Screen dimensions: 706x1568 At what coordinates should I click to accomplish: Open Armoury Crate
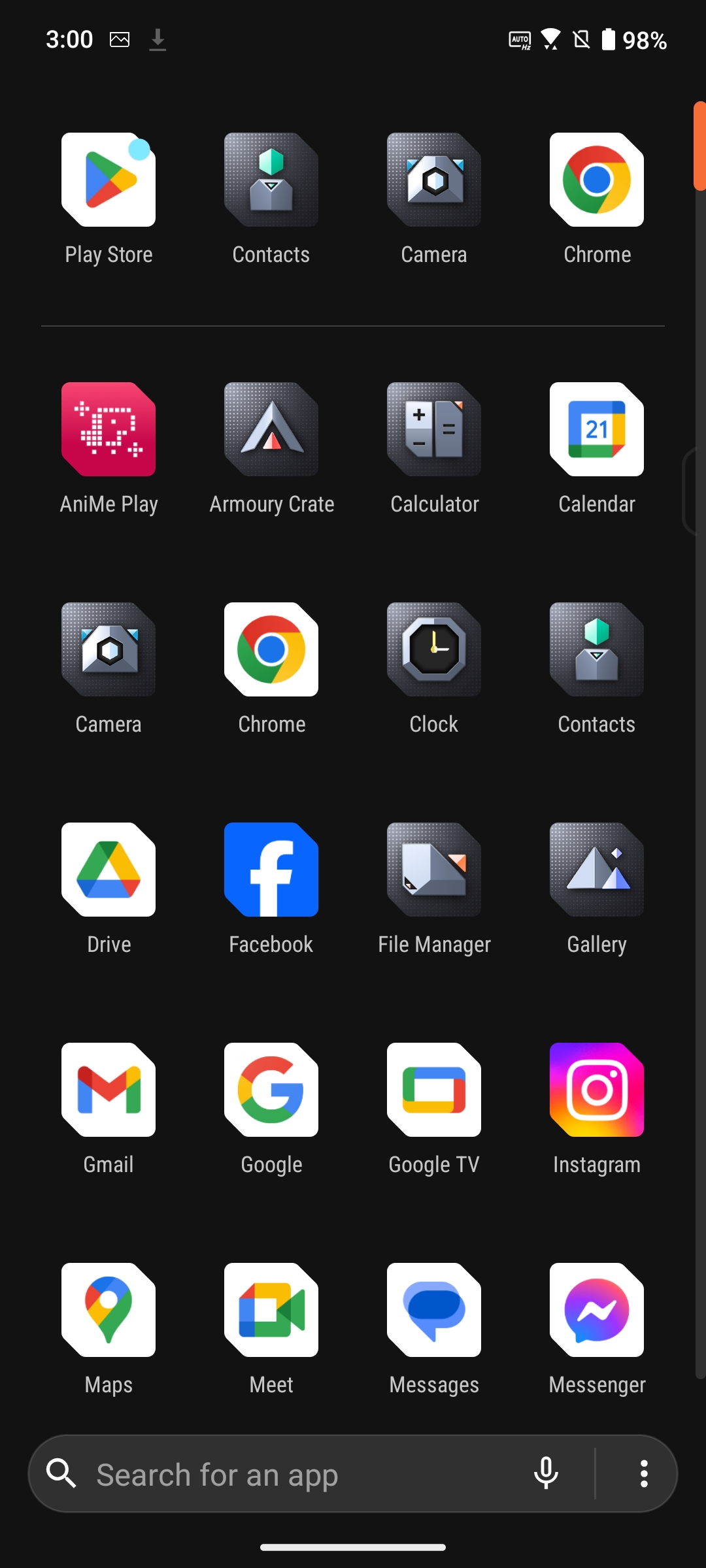pos(271,430)
